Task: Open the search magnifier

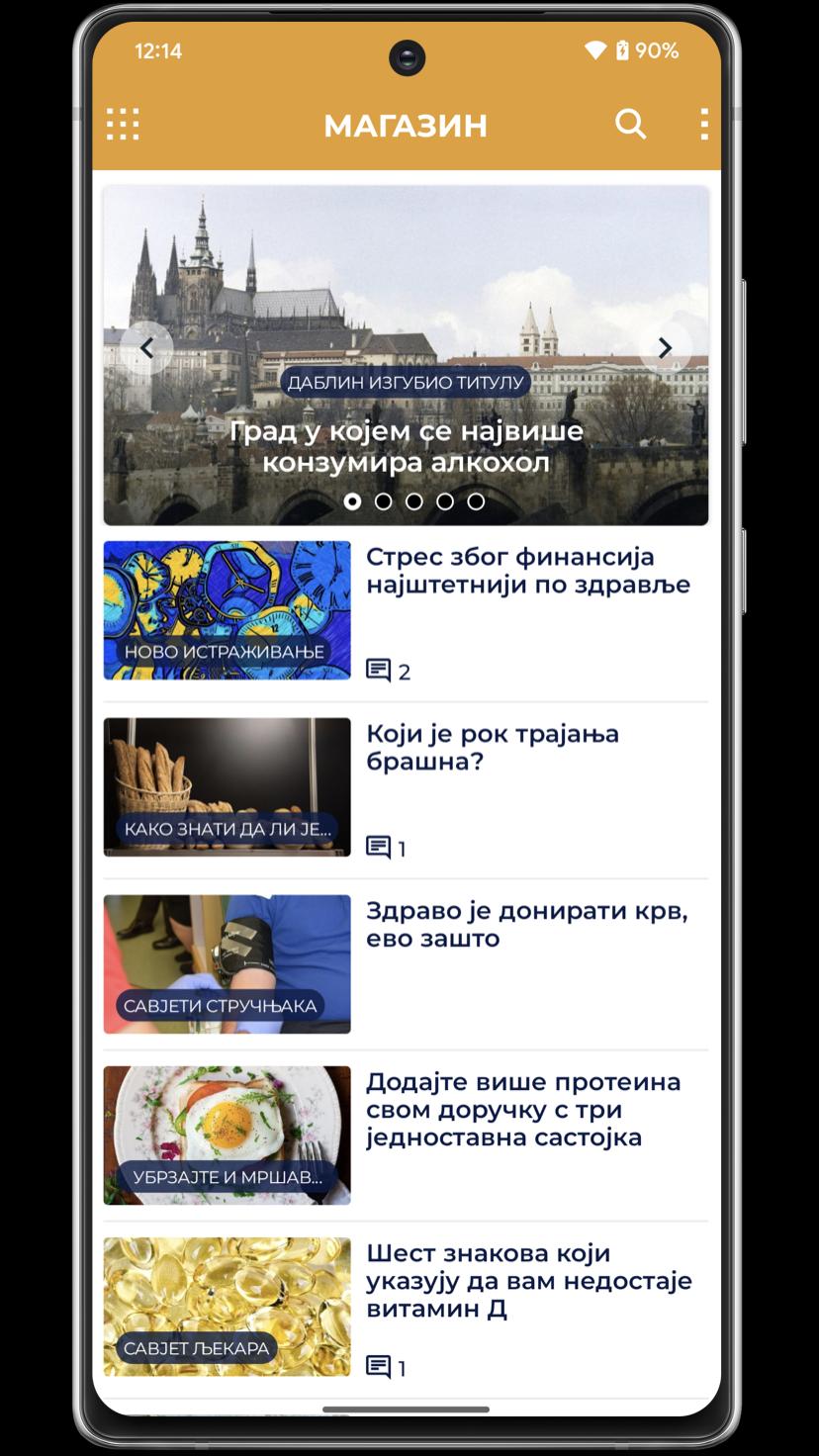Action: (630, 125)
